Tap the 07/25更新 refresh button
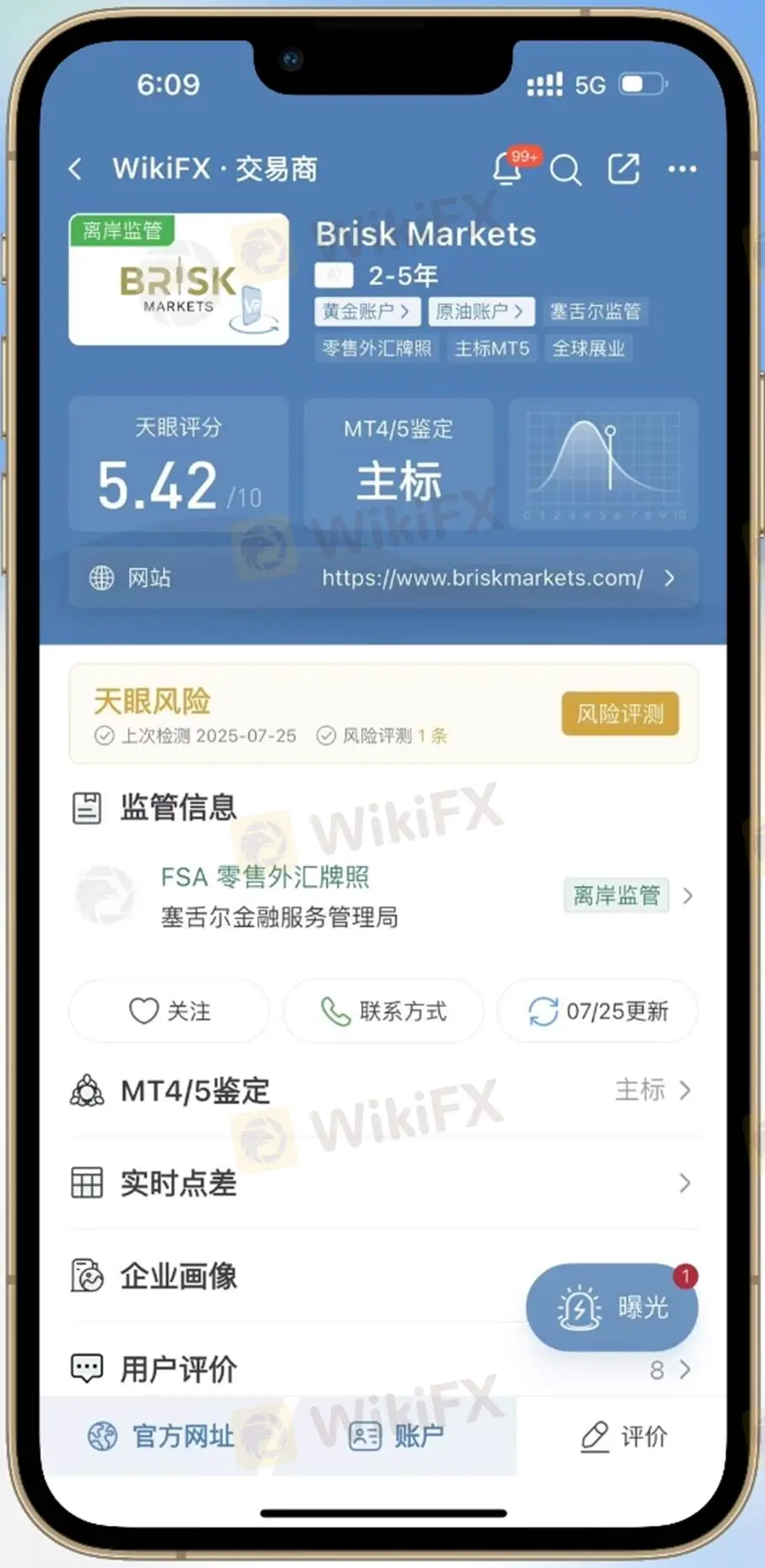Image resolution: width=765 pixels, height=1568 pixels. coord(597,1011)
